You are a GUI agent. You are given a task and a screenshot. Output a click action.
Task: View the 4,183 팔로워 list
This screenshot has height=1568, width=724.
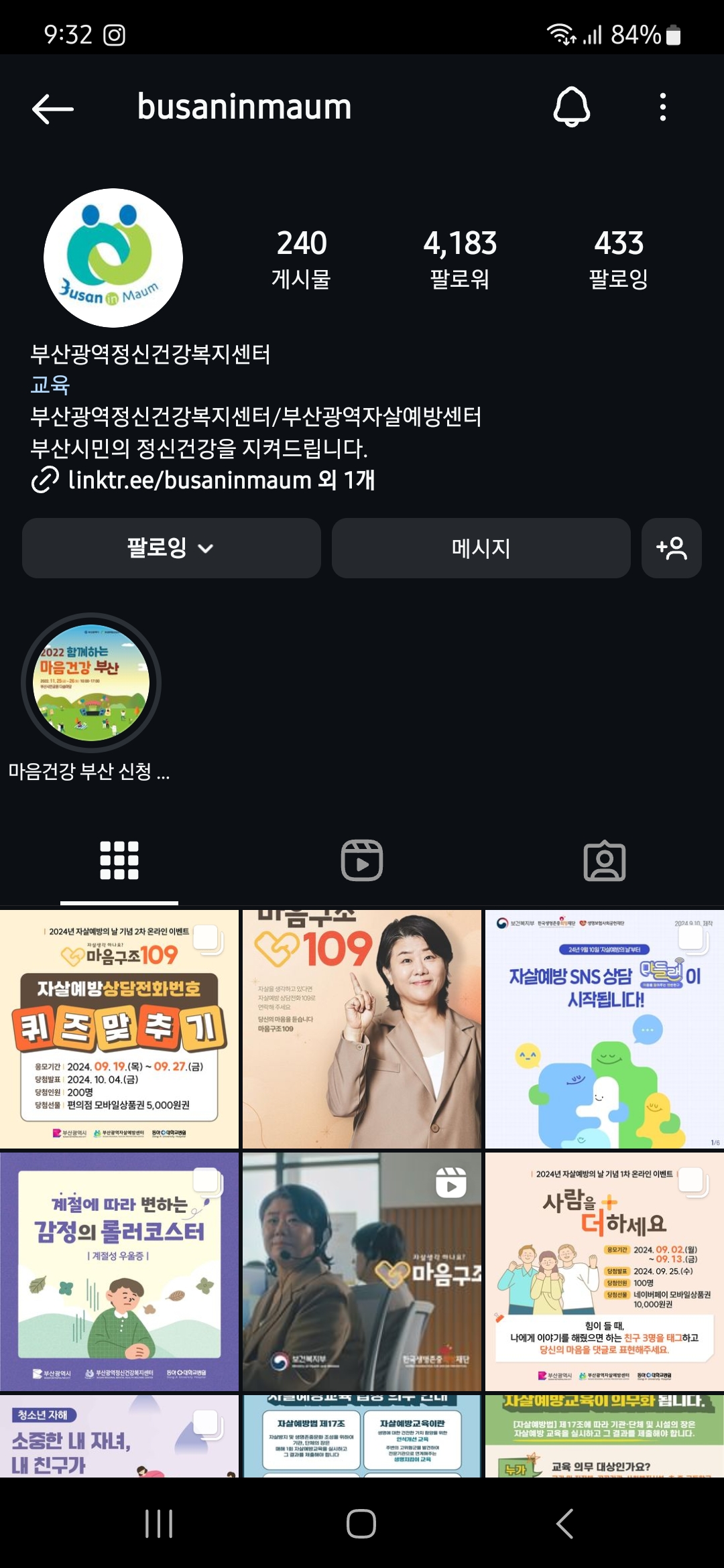click(460, 259)
